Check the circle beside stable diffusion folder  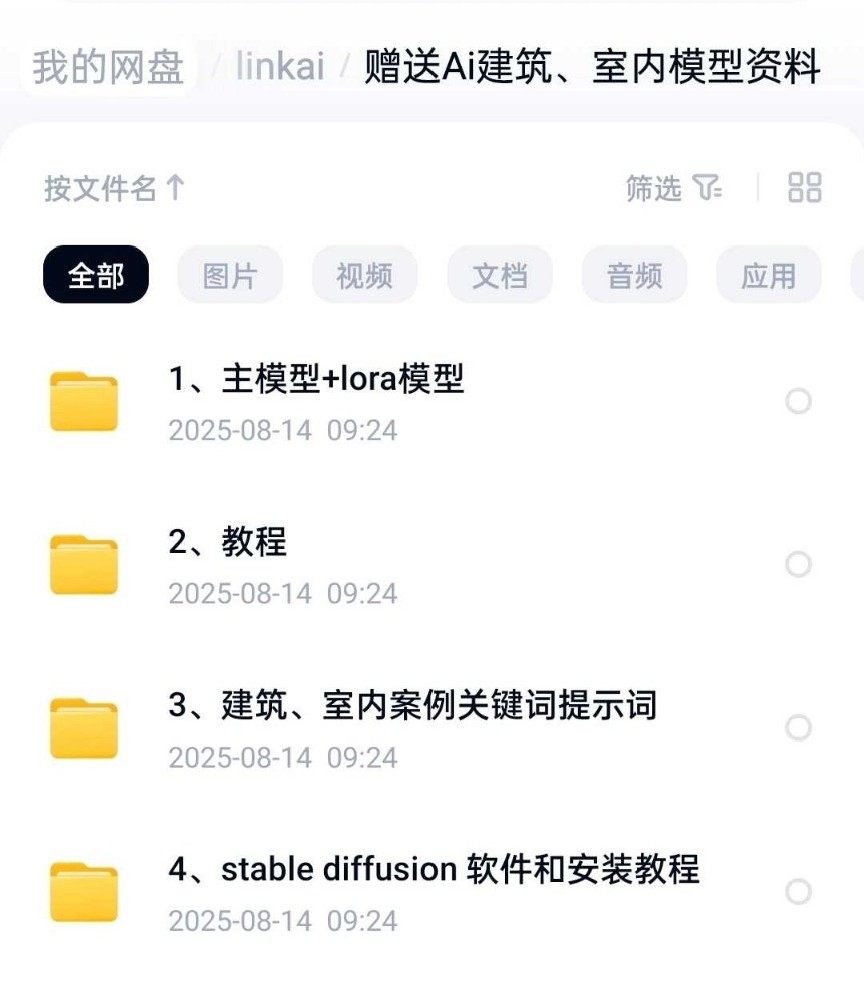coord(798,891)
